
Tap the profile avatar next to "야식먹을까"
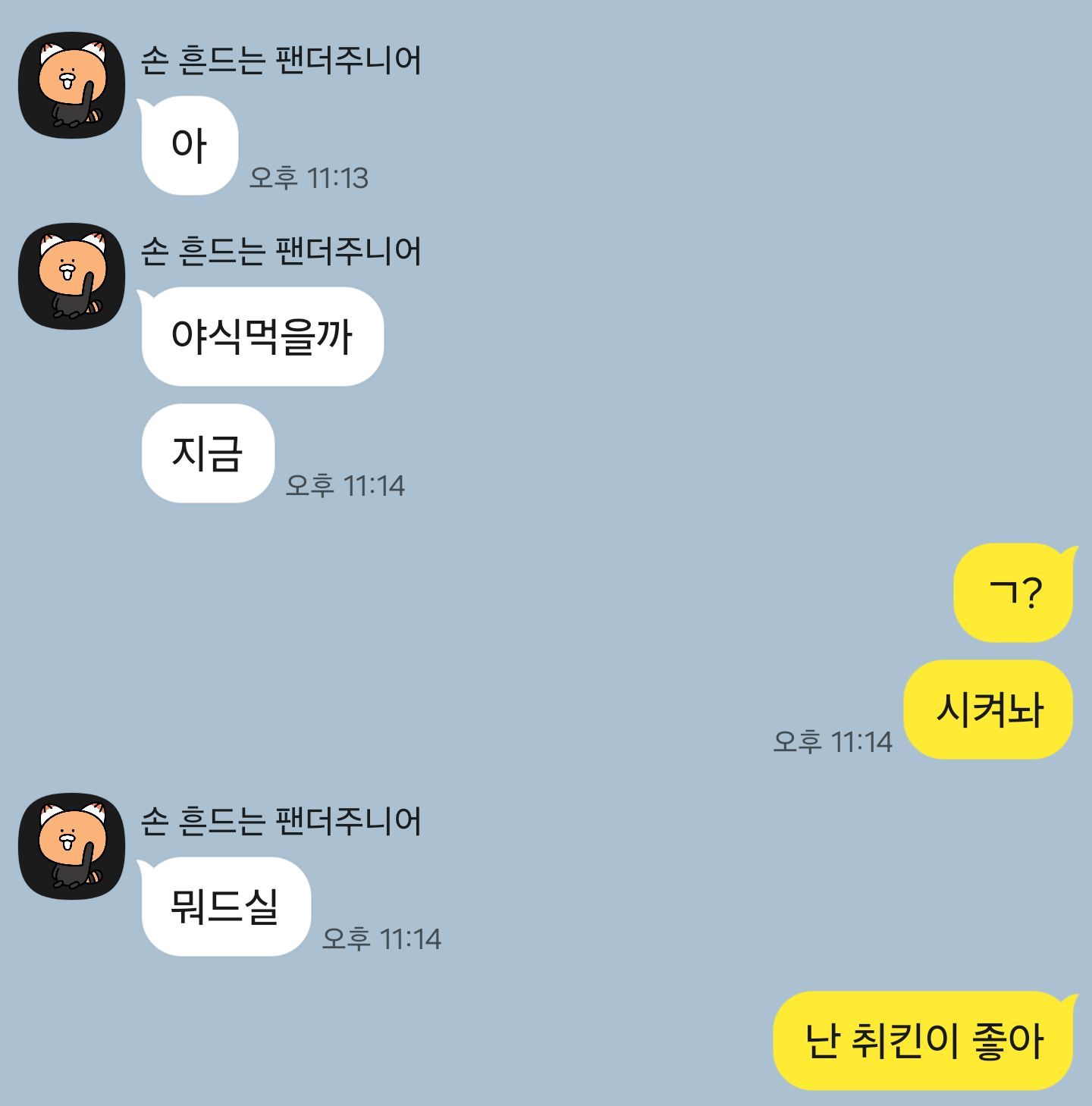click(x=71, y=276)
